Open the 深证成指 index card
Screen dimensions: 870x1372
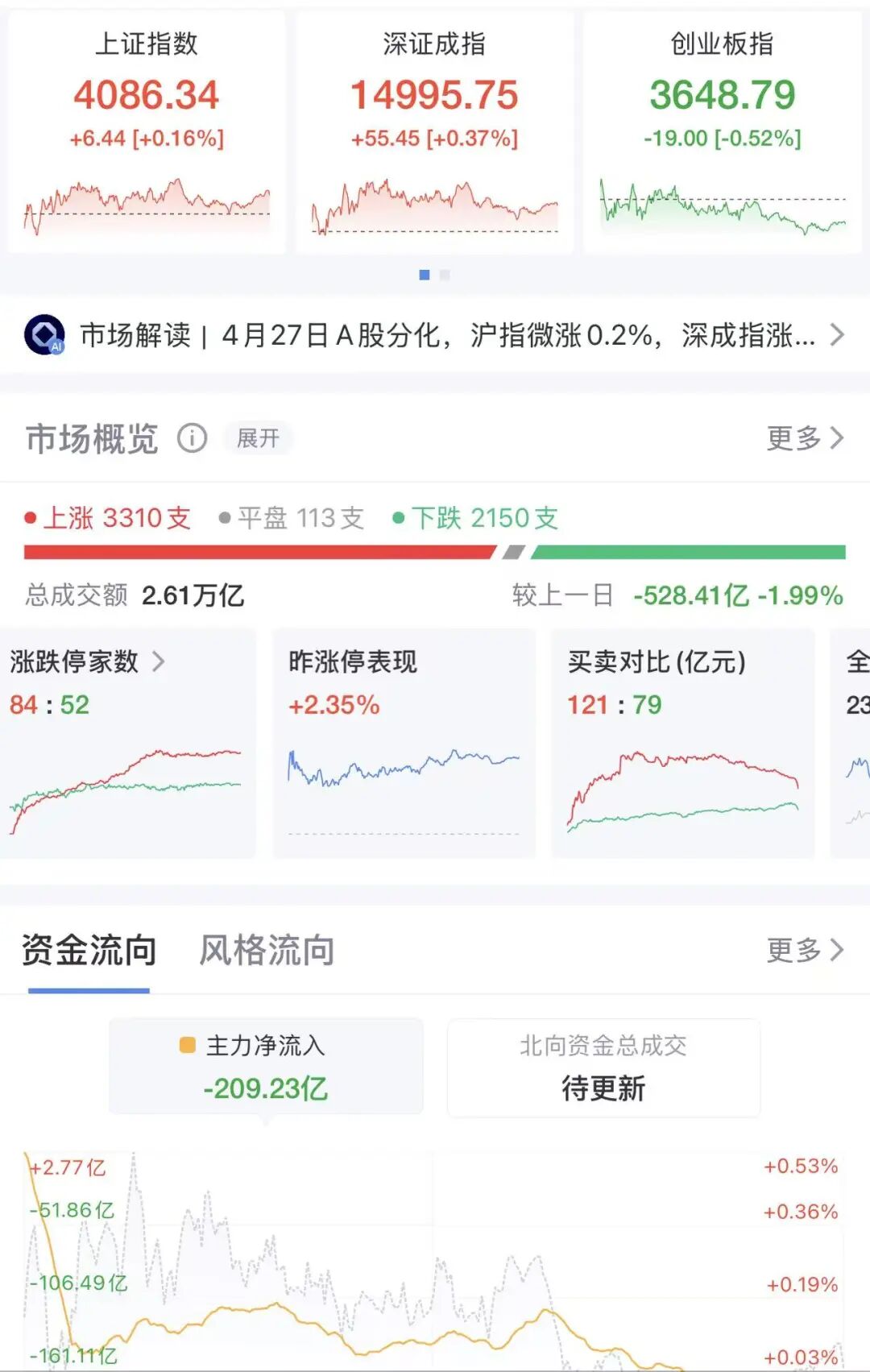coord(434,133)
